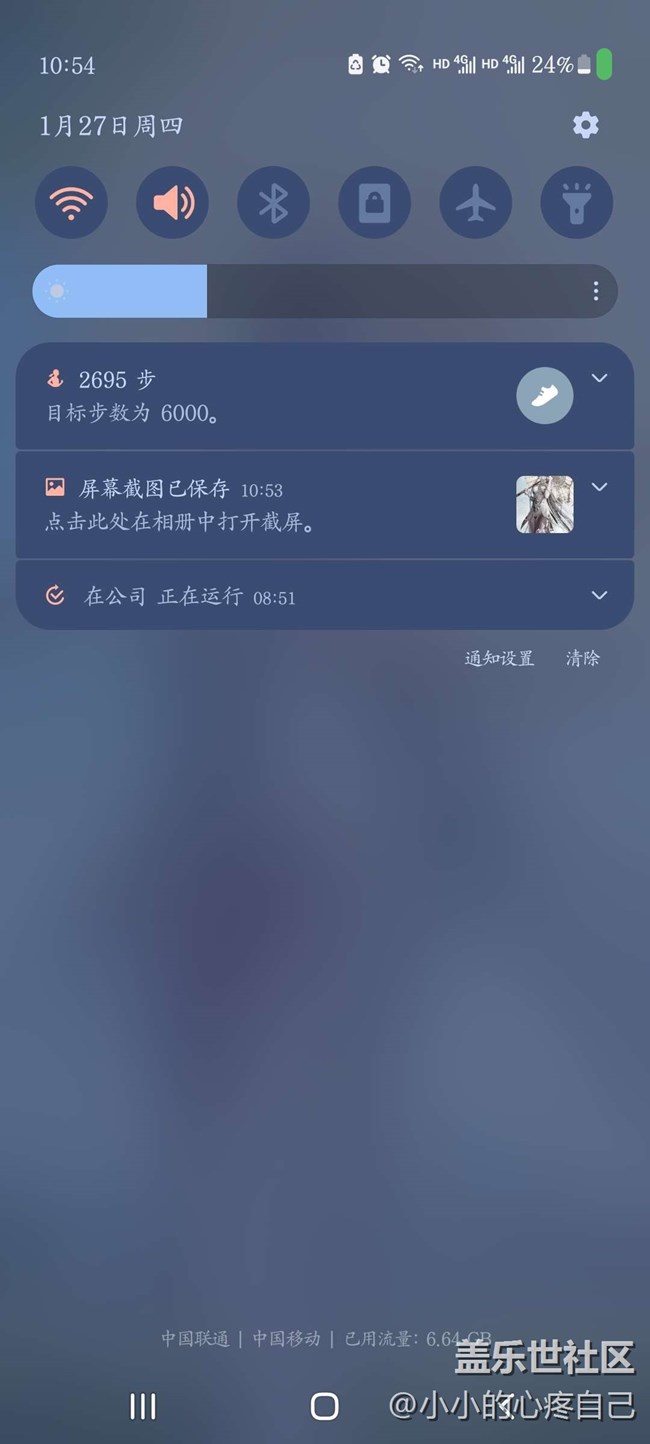This screenshot has height=1444, width=650.
Task: Toggle the sound mode quick setting
Action: tap(172, 203)
